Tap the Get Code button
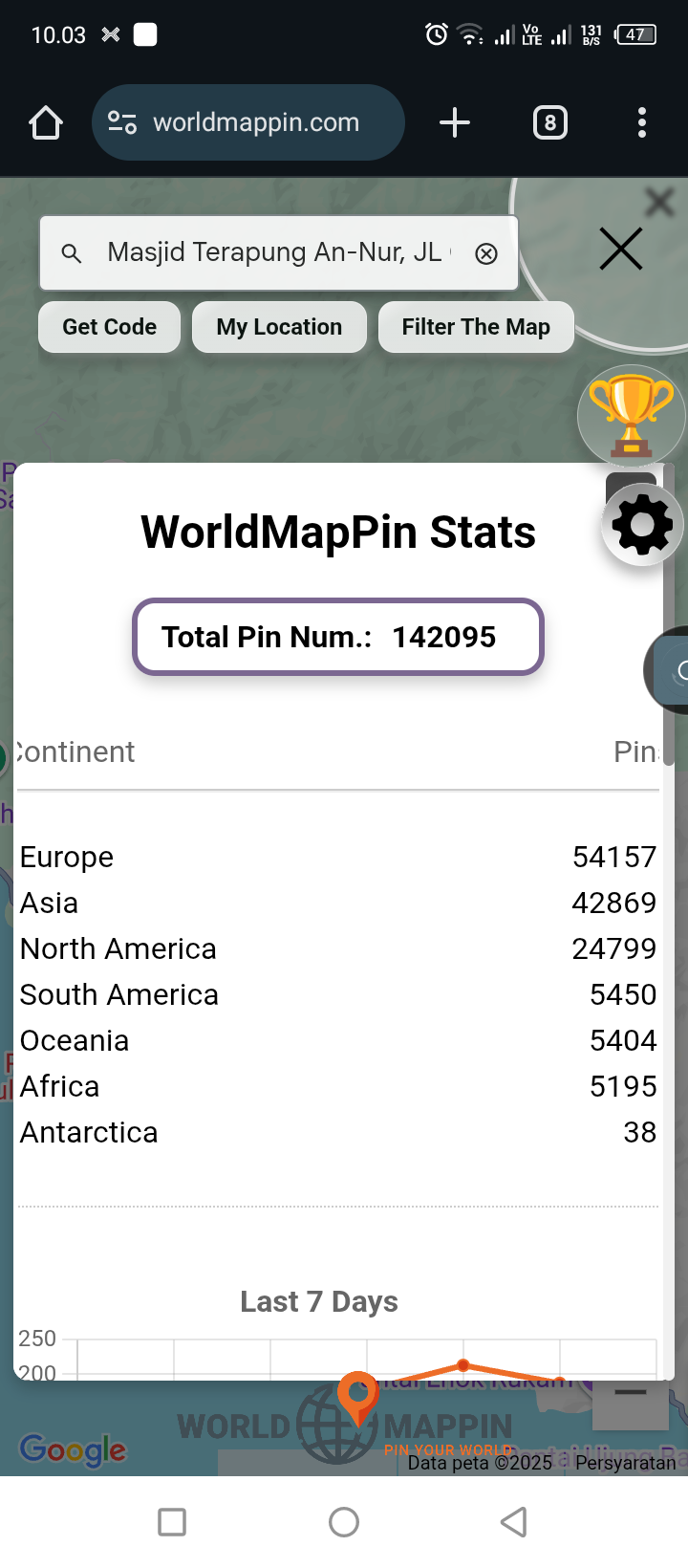This screenshot has width=688, height=1568. (110, 327)
